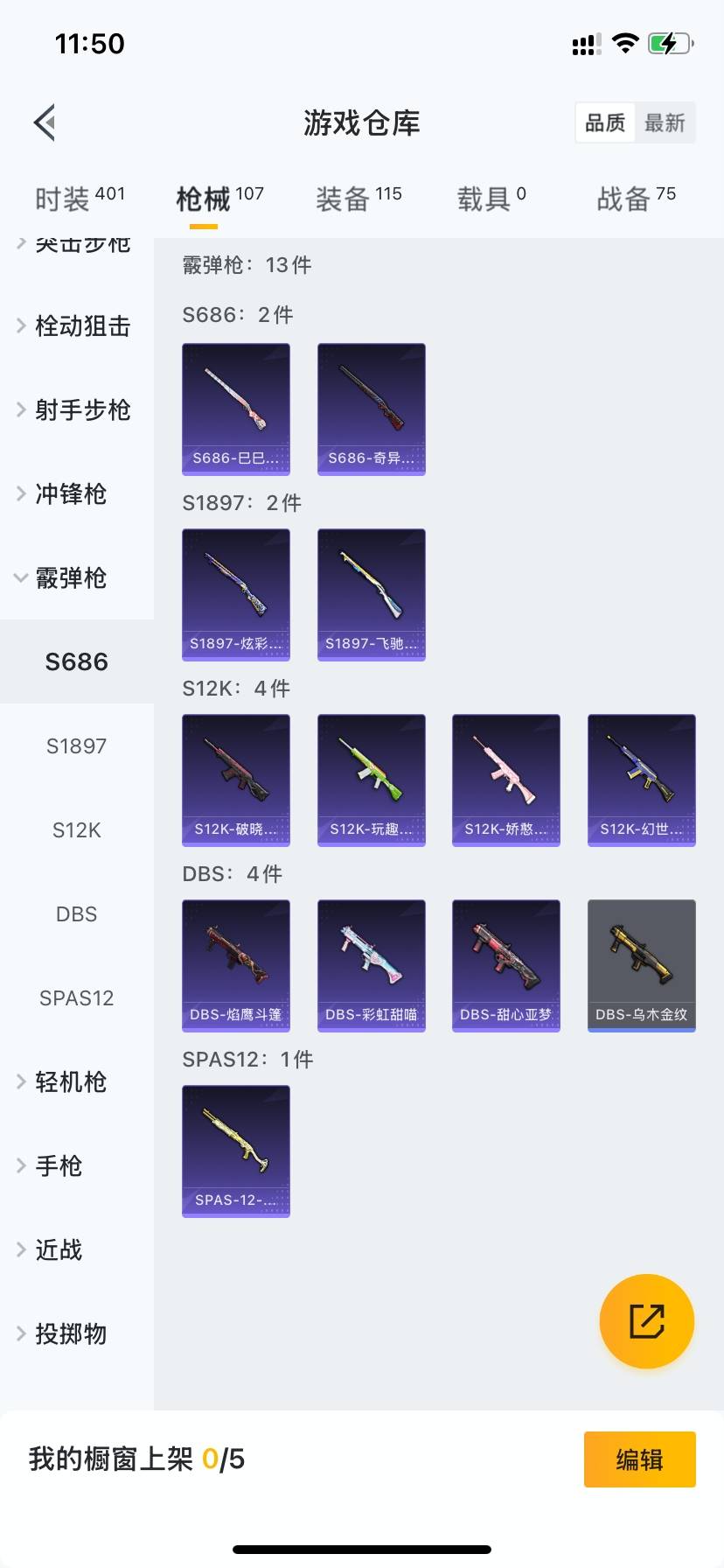Screen dimensions: 724x1568
Task: Open the DBS-乌木金纹 skin
Action: tap(641, 965)
